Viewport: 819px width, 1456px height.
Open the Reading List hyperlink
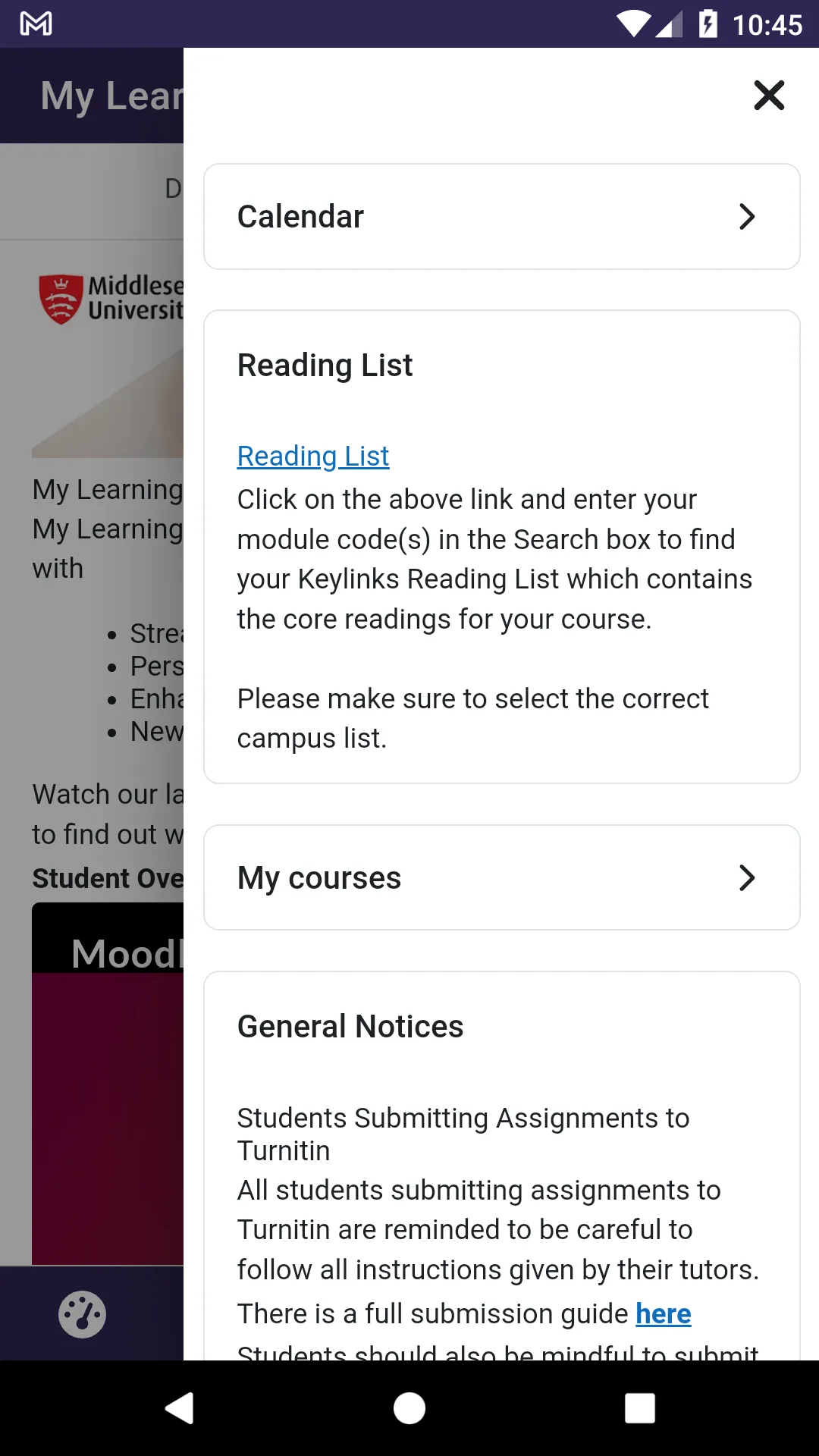[x=312, y=456]
